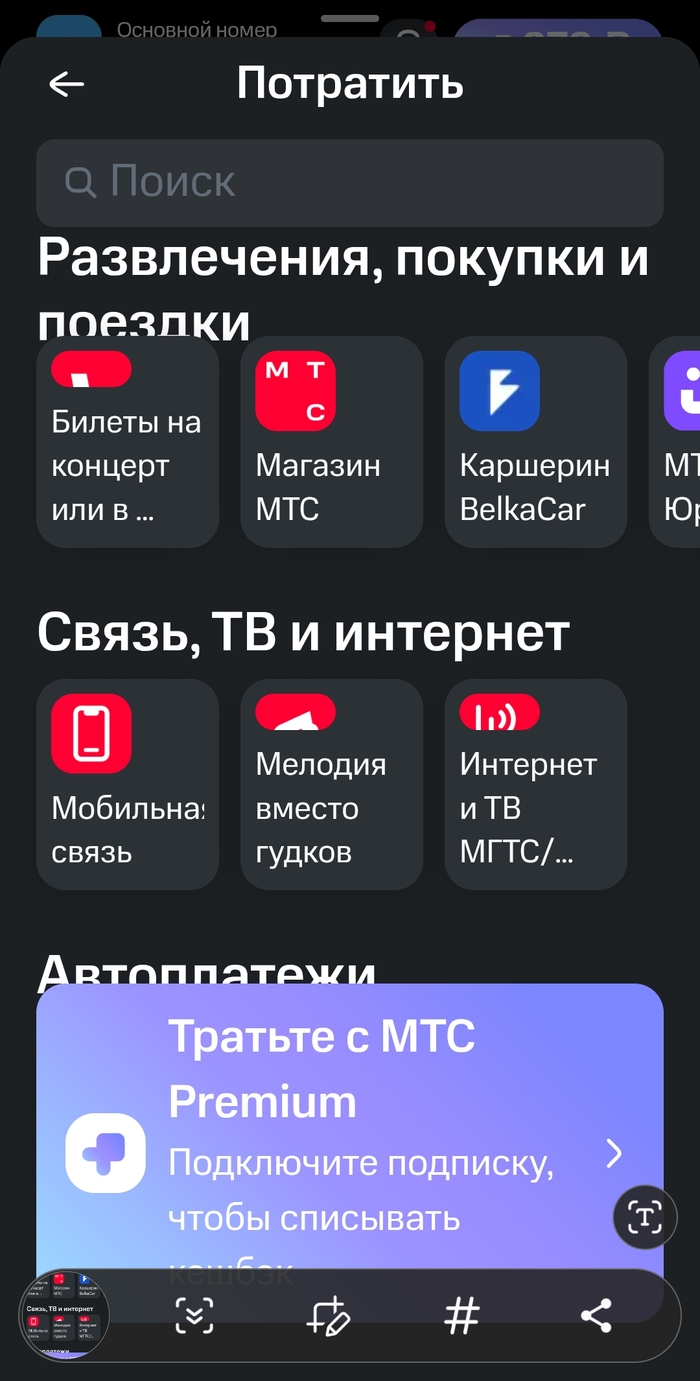Tap the Поиск search field
The width and height of the screenshot is (700, 1381).
tap(350, 182)
